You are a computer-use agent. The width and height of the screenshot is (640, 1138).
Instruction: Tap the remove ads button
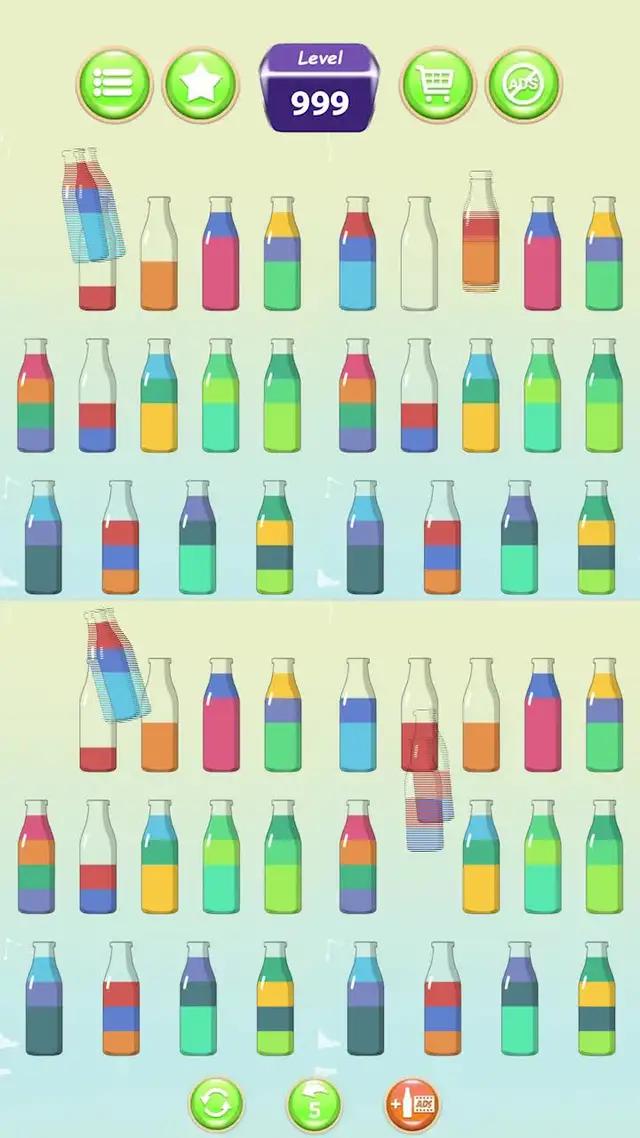[523, 85]
